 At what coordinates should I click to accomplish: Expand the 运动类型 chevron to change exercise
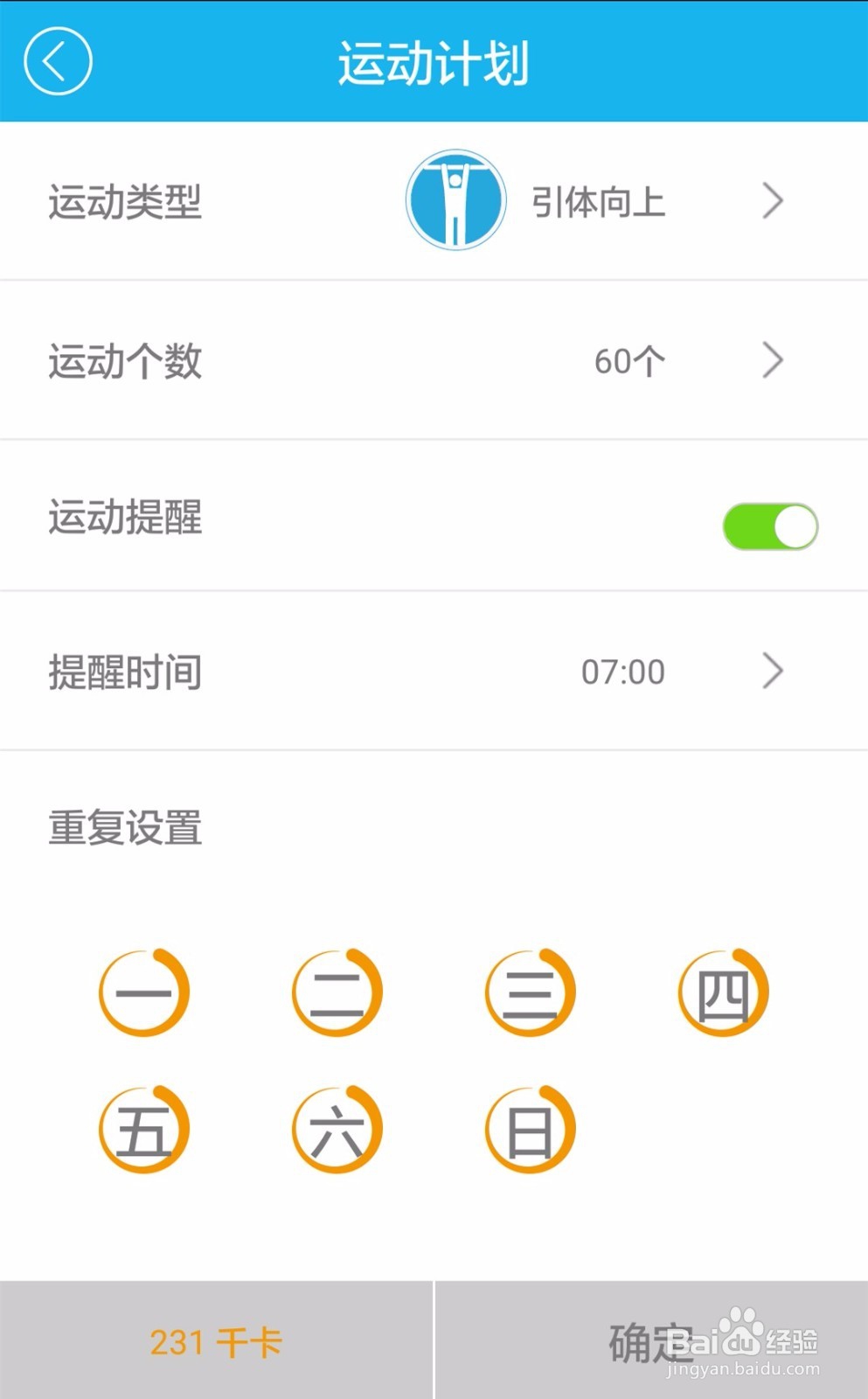(772, 201)
